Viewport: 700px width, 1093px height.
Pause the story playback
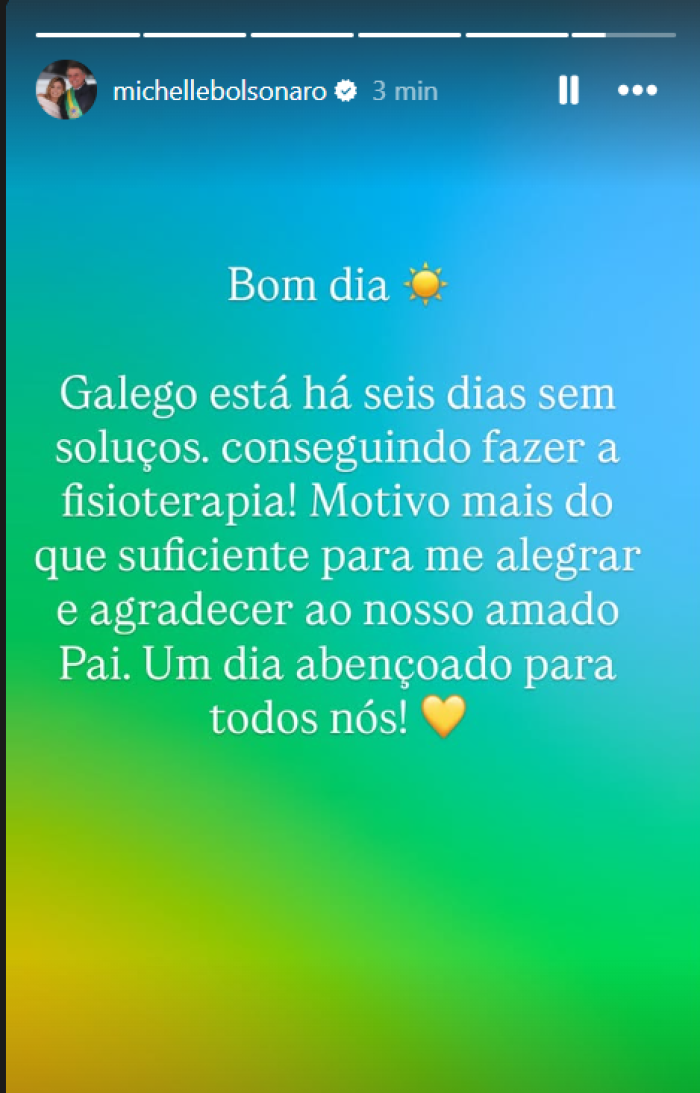pos(568,90)
